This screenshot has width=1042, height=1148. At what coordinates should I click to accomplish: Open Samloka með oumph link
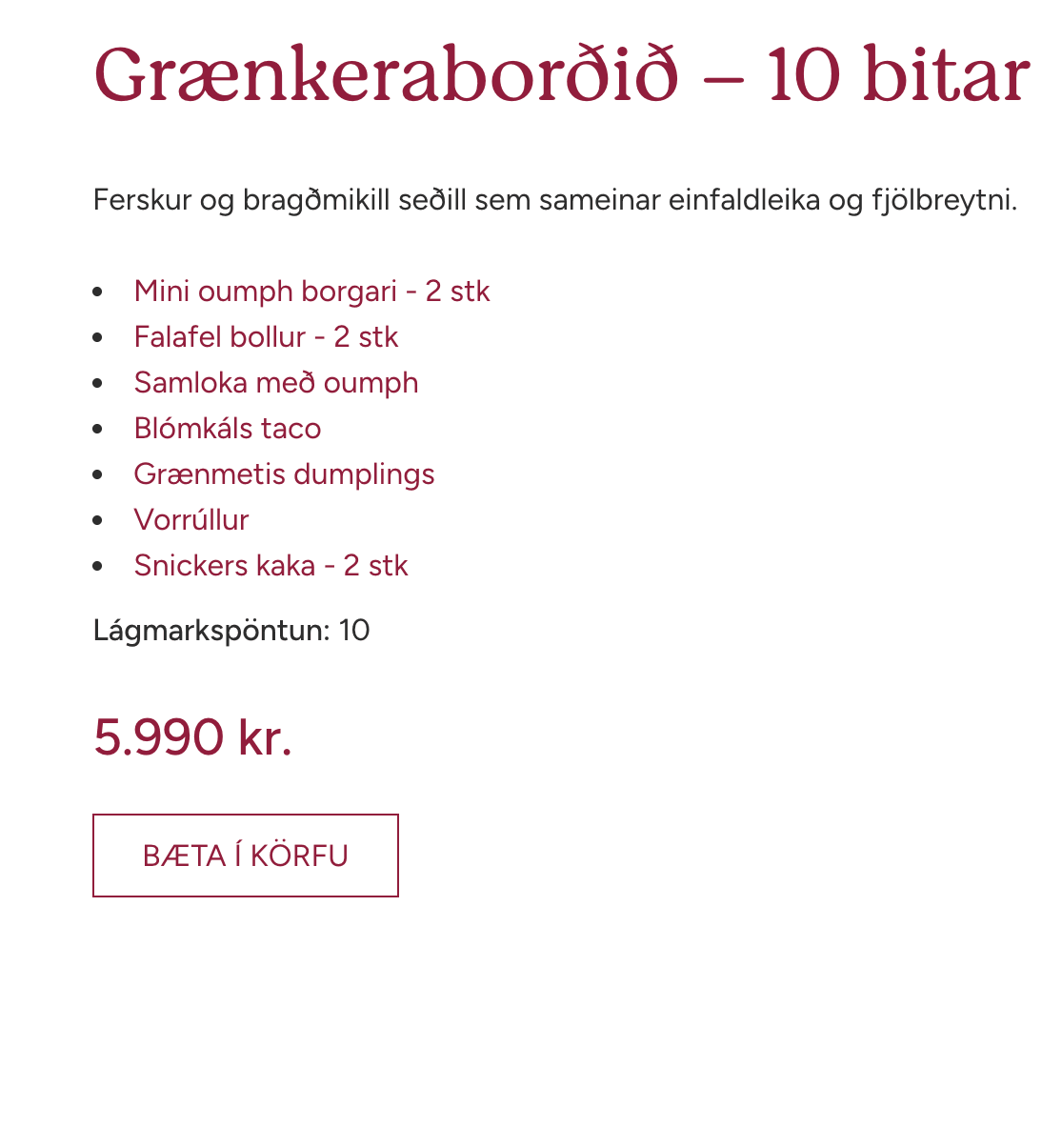(x=276, y=382)
